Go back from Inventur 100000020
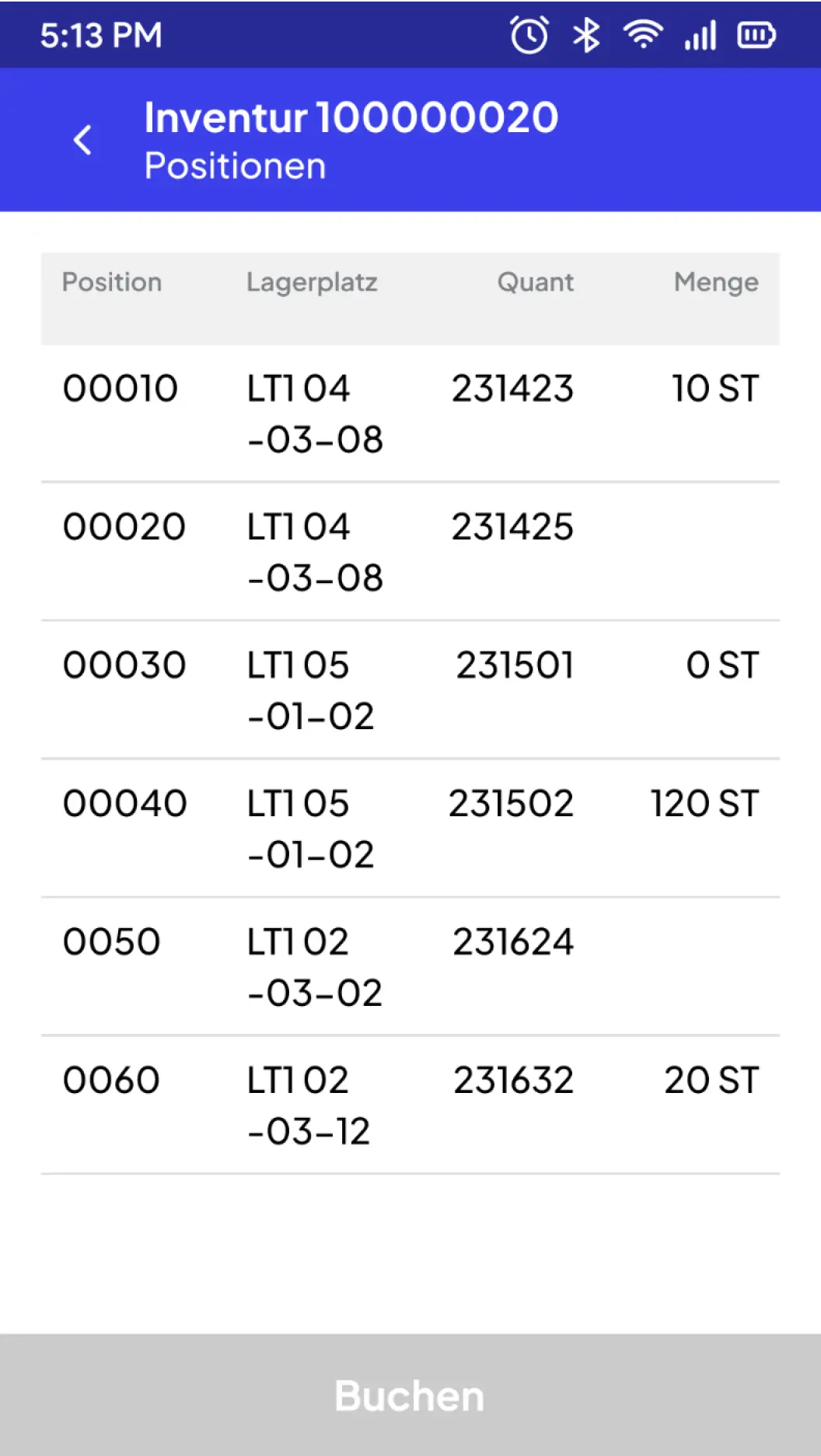 coord(82,141)
